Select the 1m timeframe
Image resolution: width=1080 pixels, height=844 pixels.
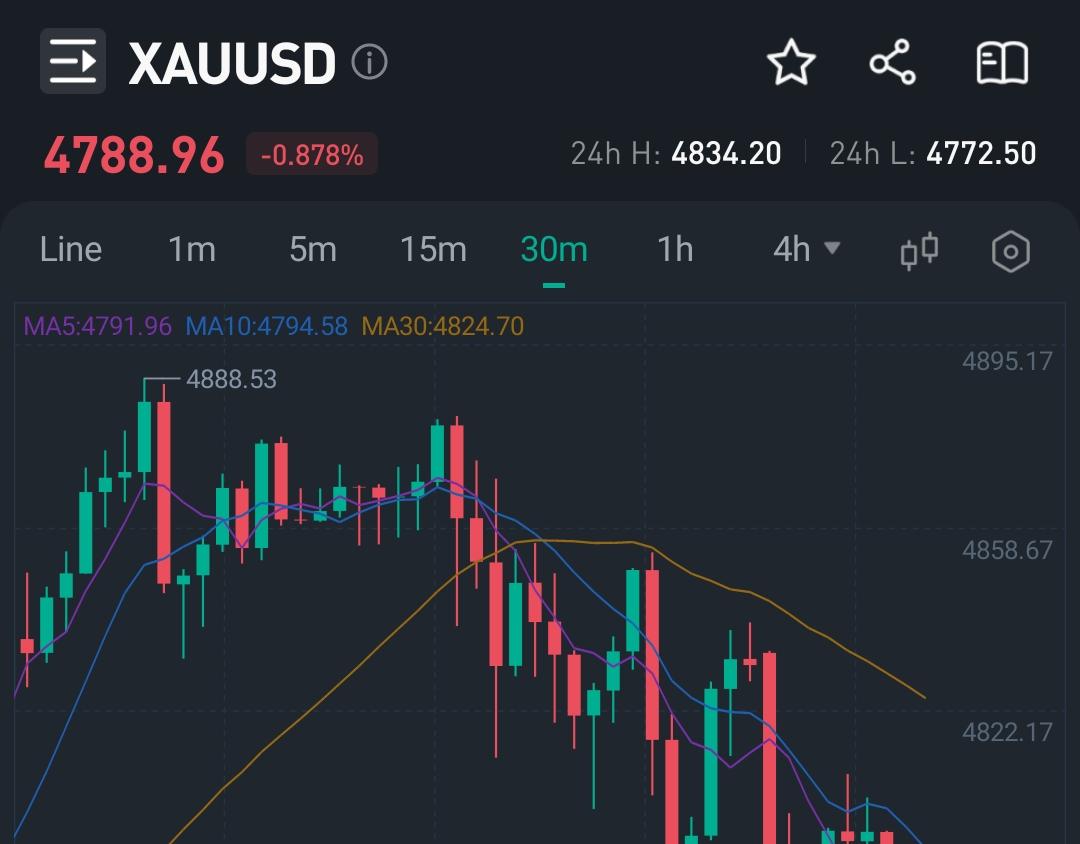click(x=192, y=249)
